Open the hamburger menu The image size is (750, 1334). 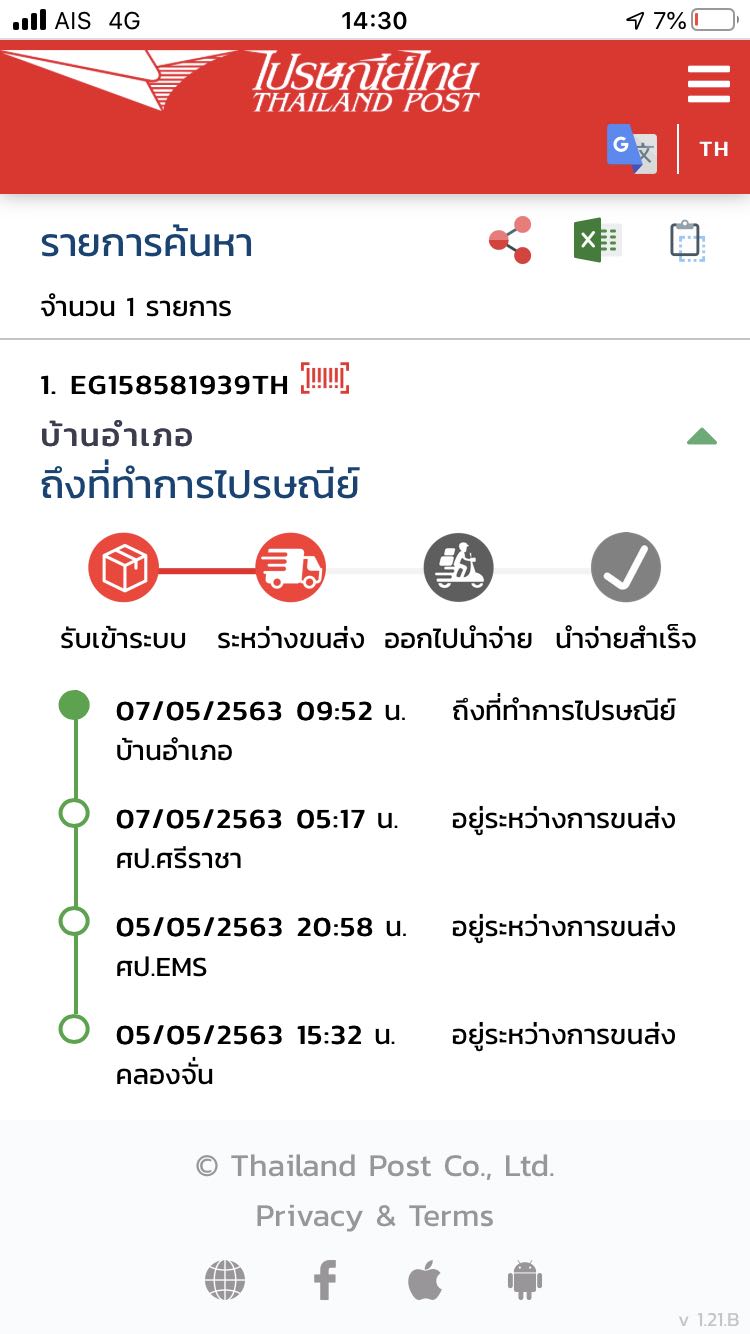click(708, 84)
